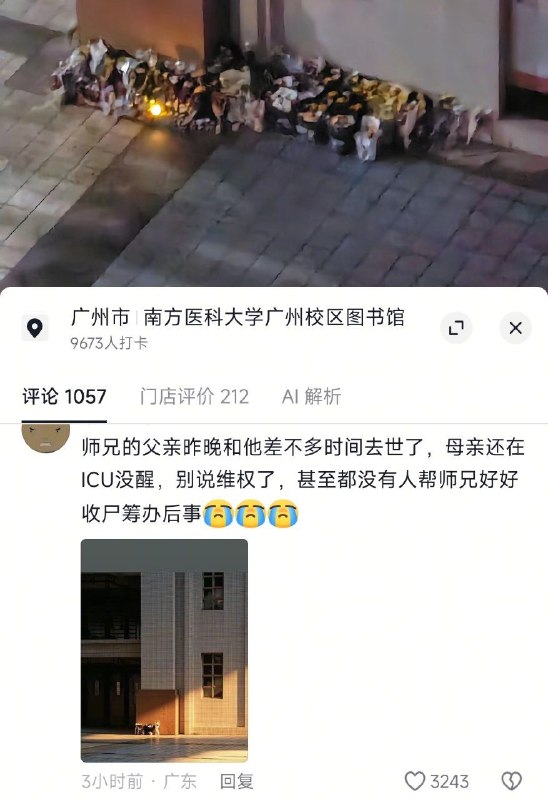Screen dimensions: 548x800
Task: Dislike the comment with the broken heart
Action: point(512,781)
